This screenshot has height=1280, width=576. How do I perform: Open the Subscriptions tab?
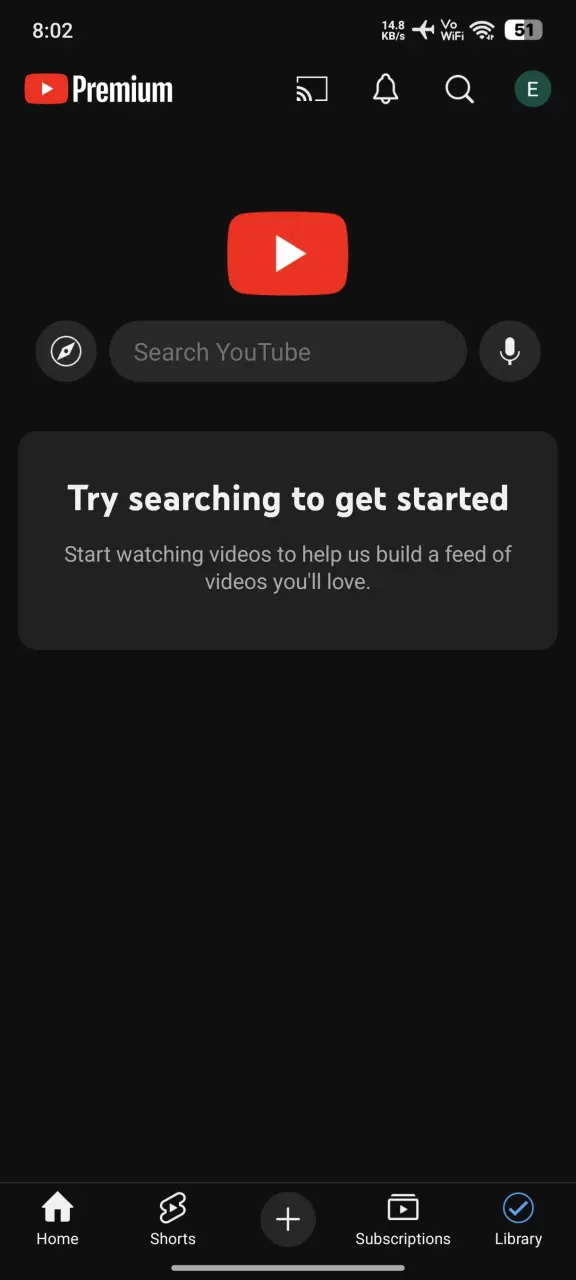[403, 1219]
